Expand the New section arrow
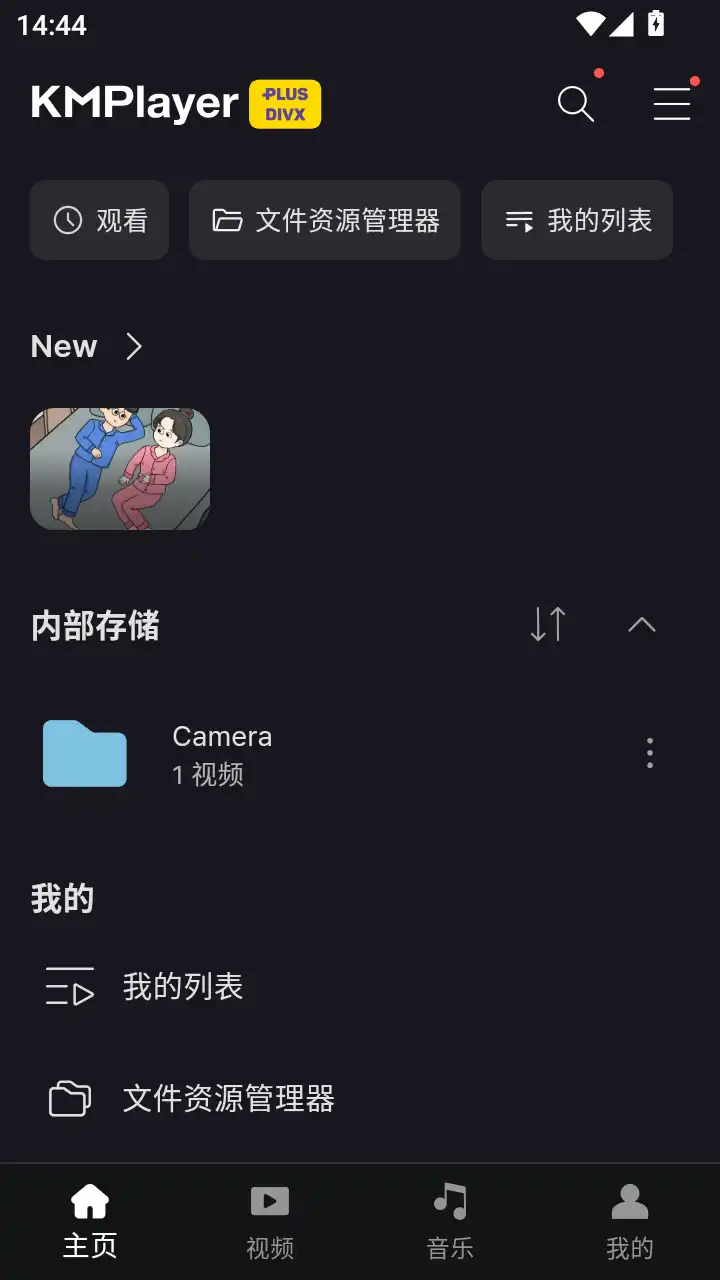The image size is (720, 1280). (135, 346)
